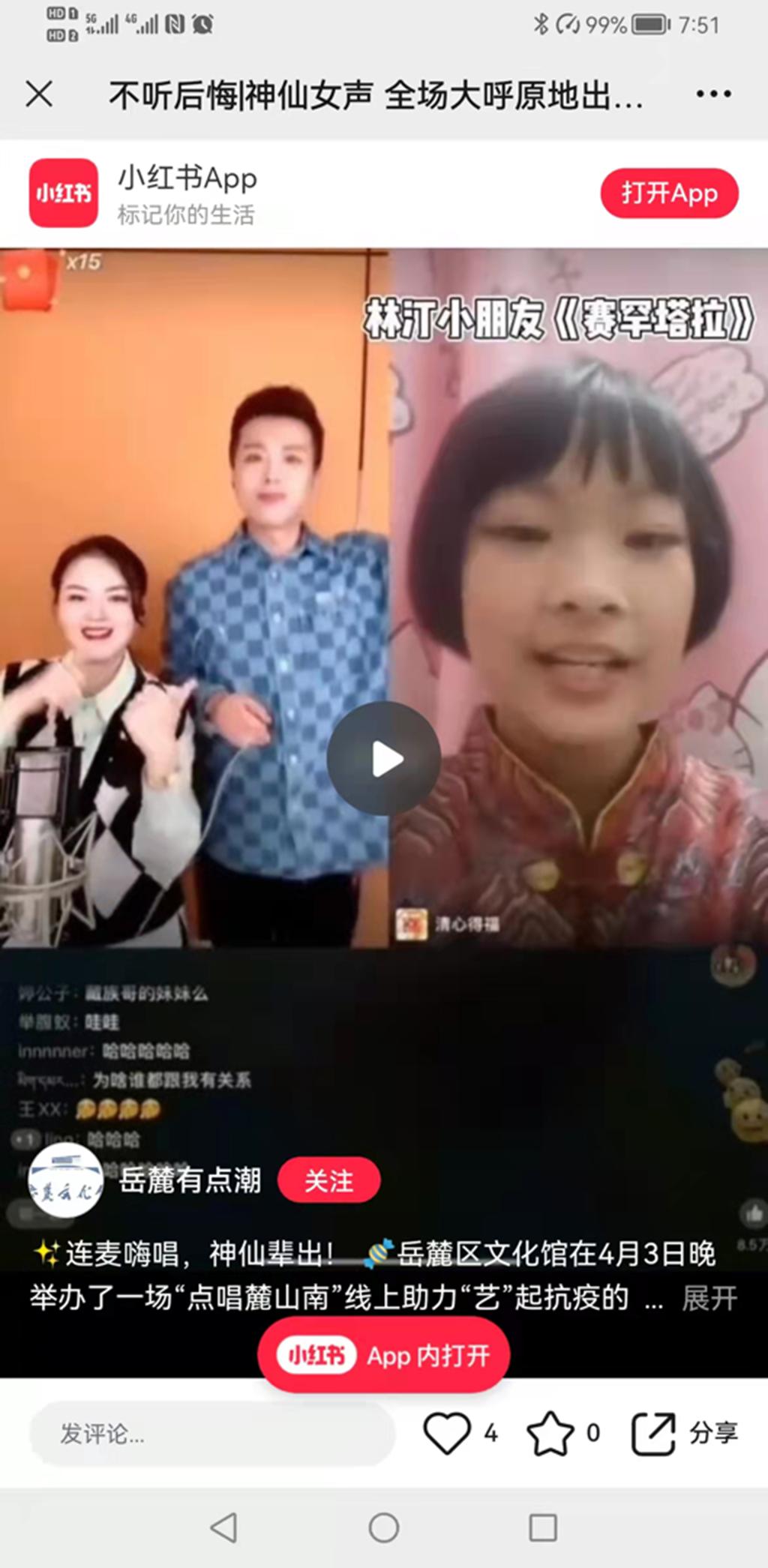
Task: Follow 岳麓有点潮 with 关注 button
Action: pos(328,1181)
